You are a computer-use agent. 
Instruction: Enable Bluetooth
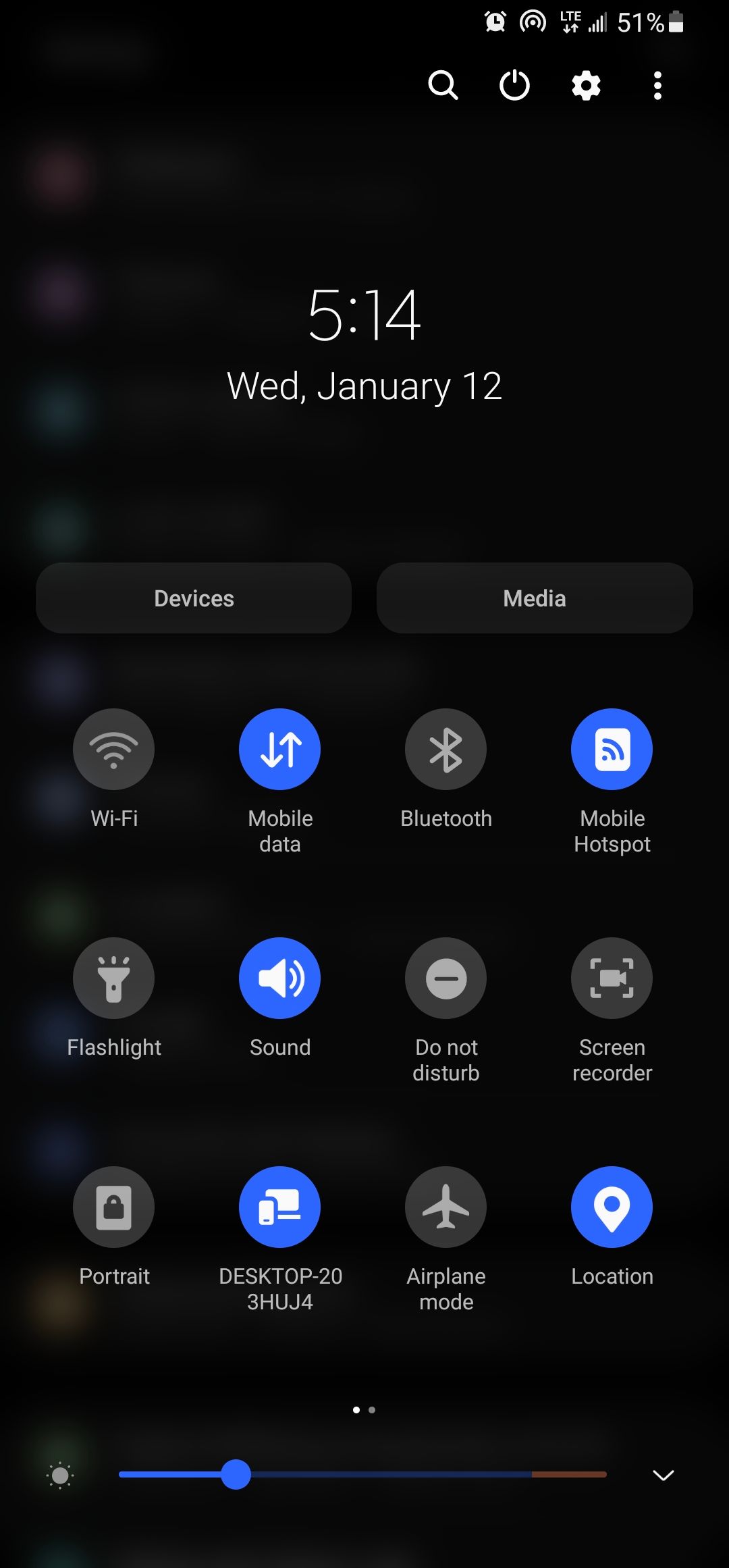tap(446, 749)
